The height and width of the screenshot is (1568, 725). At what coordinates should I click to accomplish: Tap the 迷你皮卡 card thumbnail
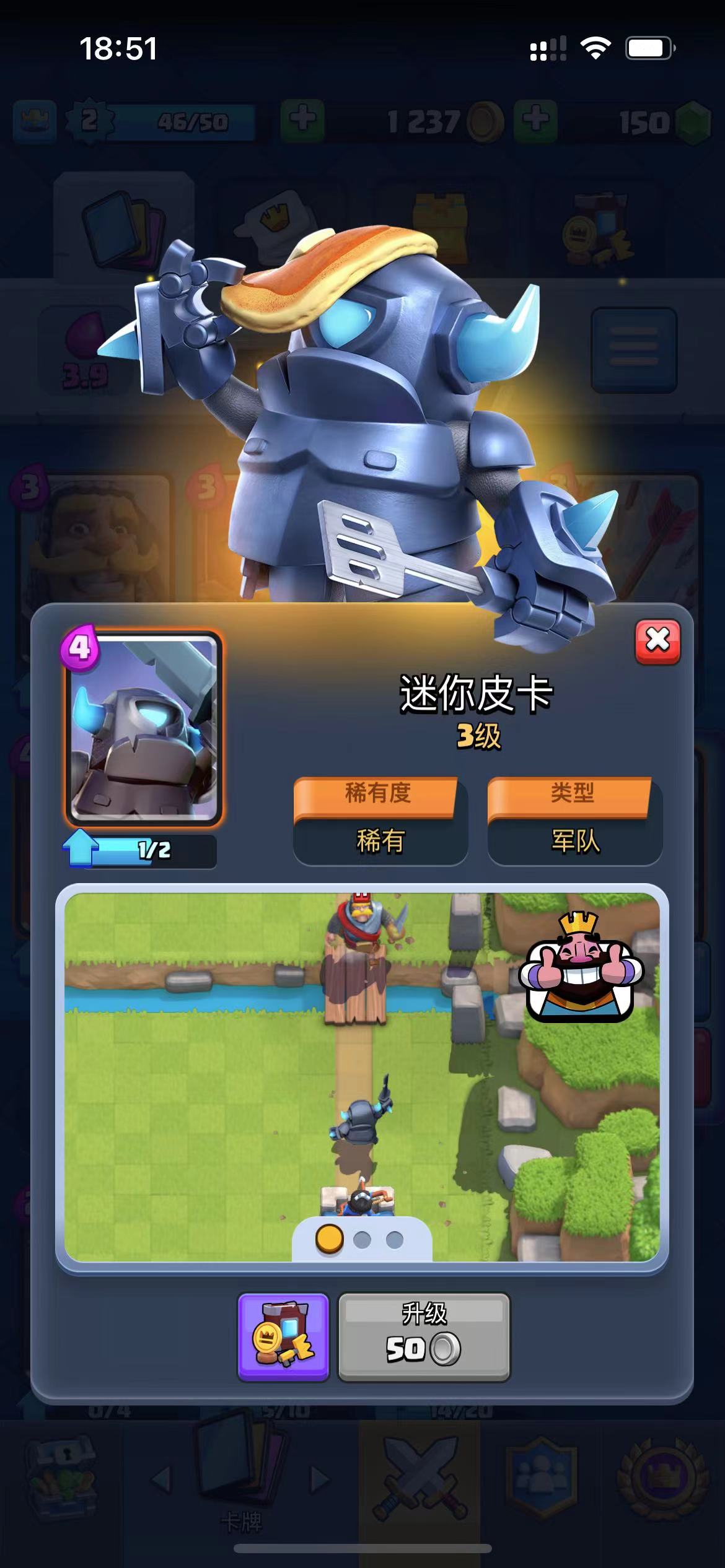click(144, 728)
